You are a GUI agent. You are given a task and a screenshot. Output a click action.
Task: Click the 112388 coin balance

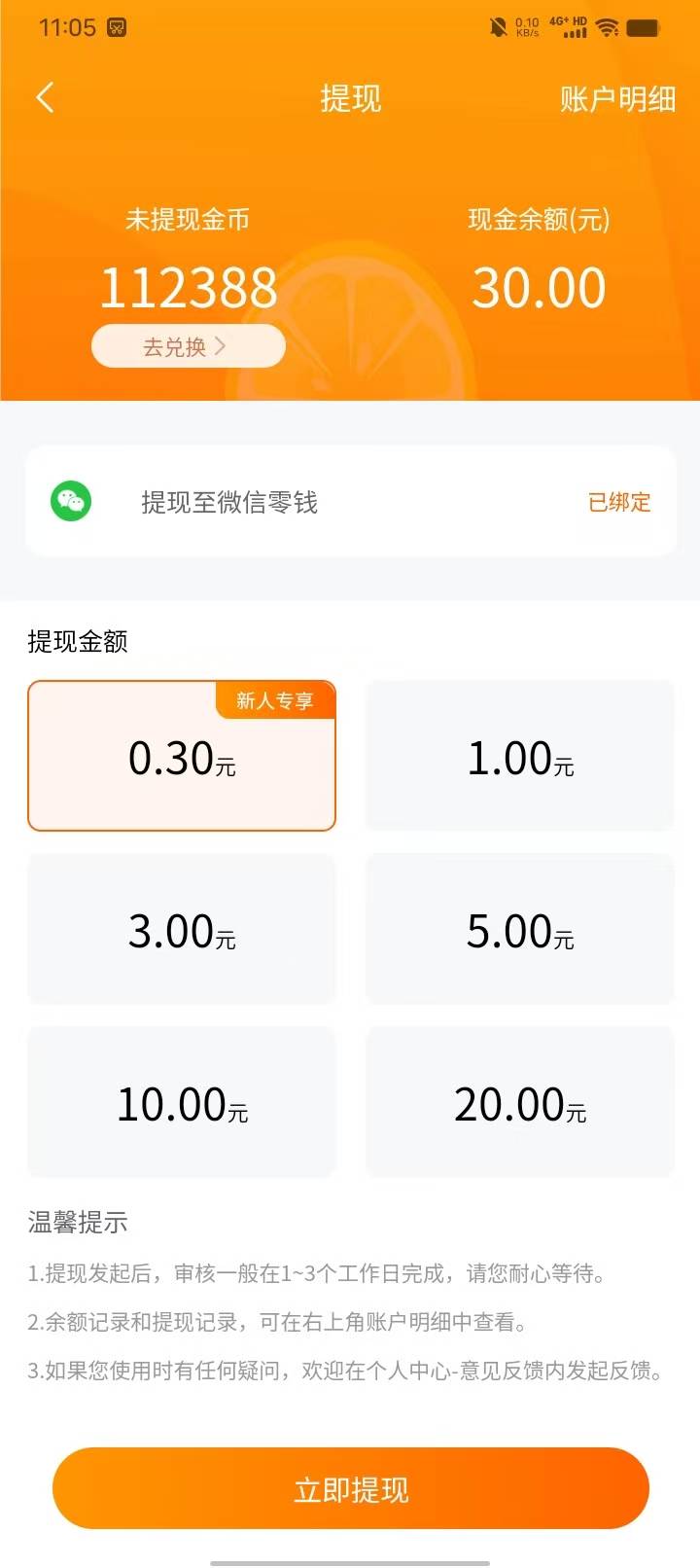(x=188, y=286)
